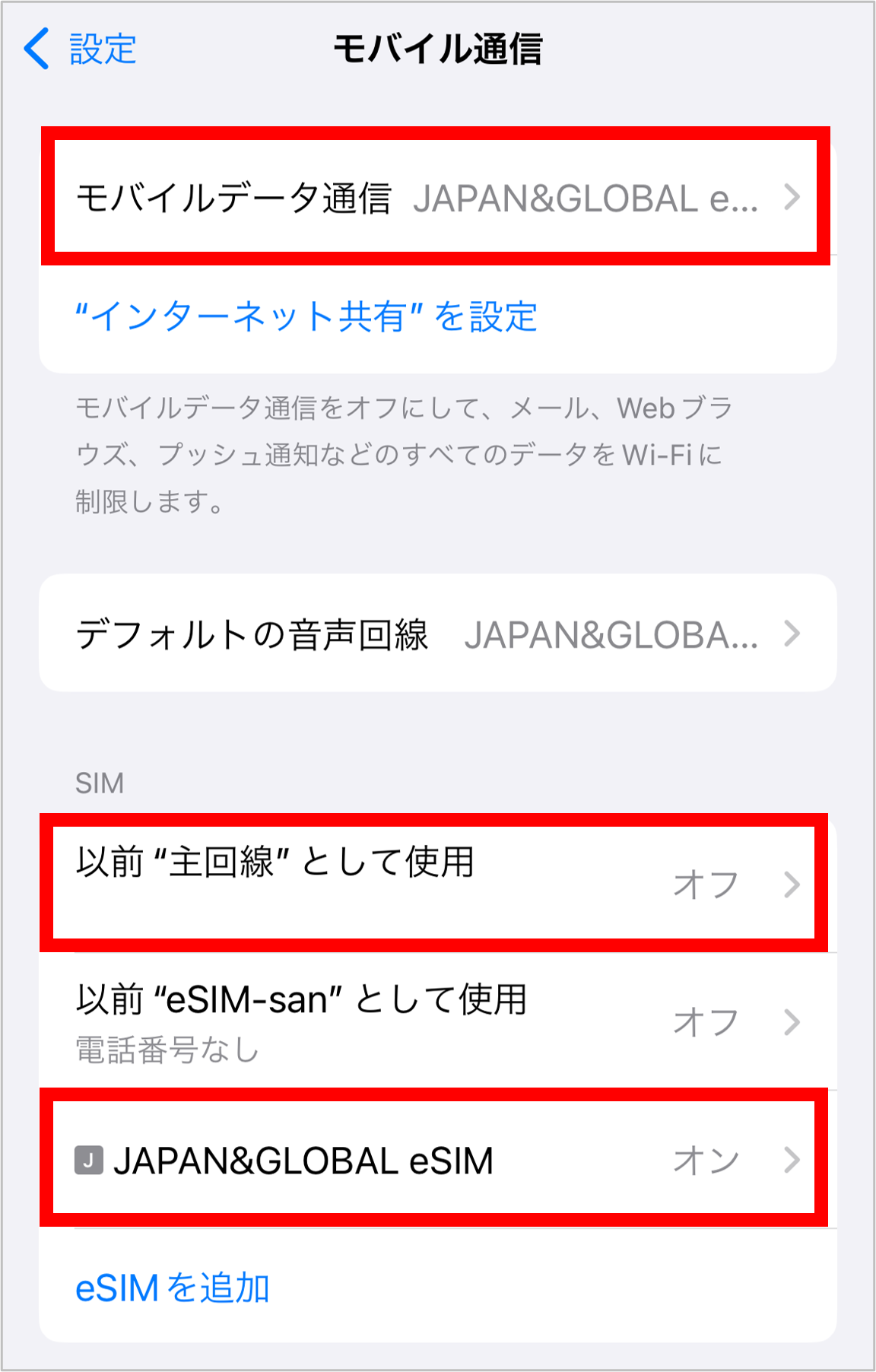Tap the chevron beside 以前 "eSIM-san" として使用
876x1372 pixels.
(792, 1021)
